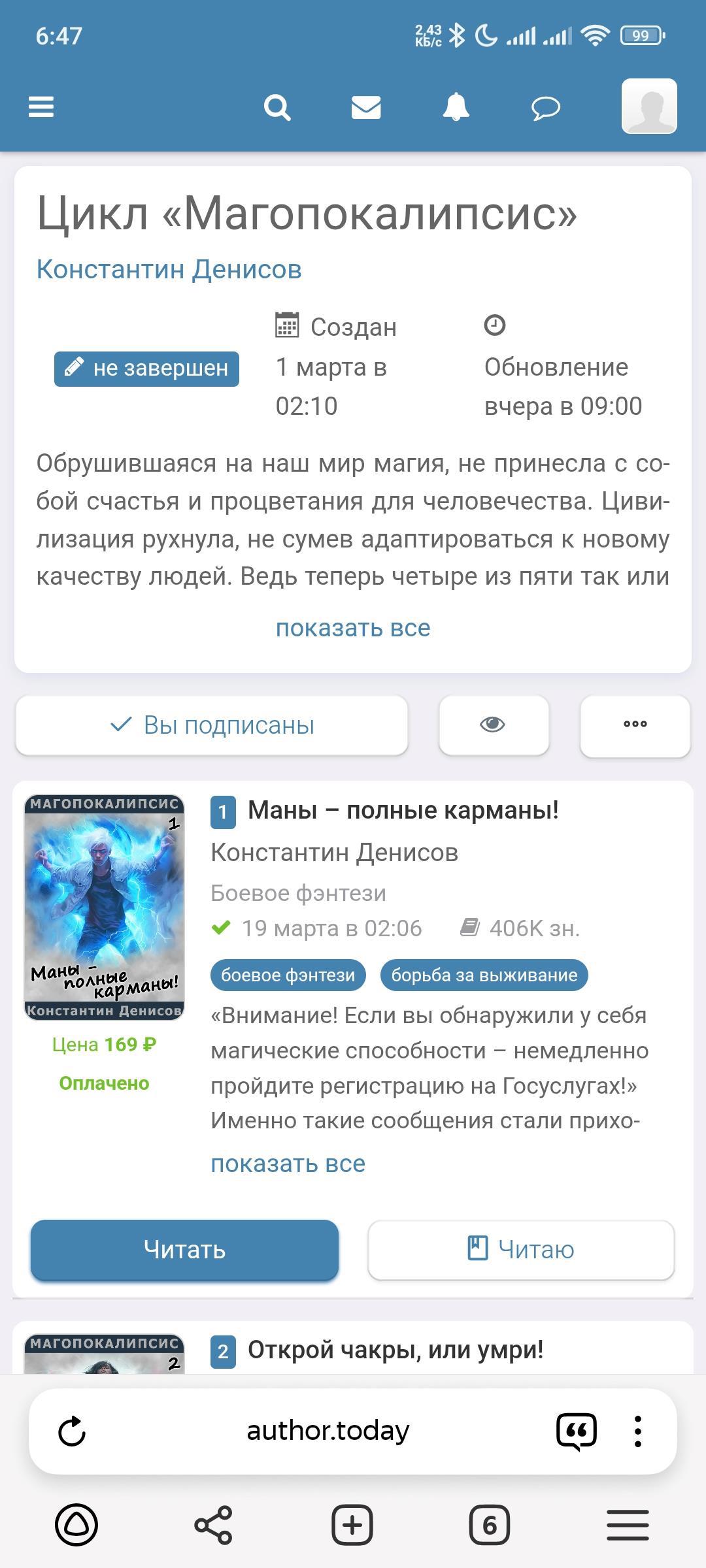Open the second book Открой чакры, или умри!
The image size is (706, 1568).
(x=395, y=1350)
